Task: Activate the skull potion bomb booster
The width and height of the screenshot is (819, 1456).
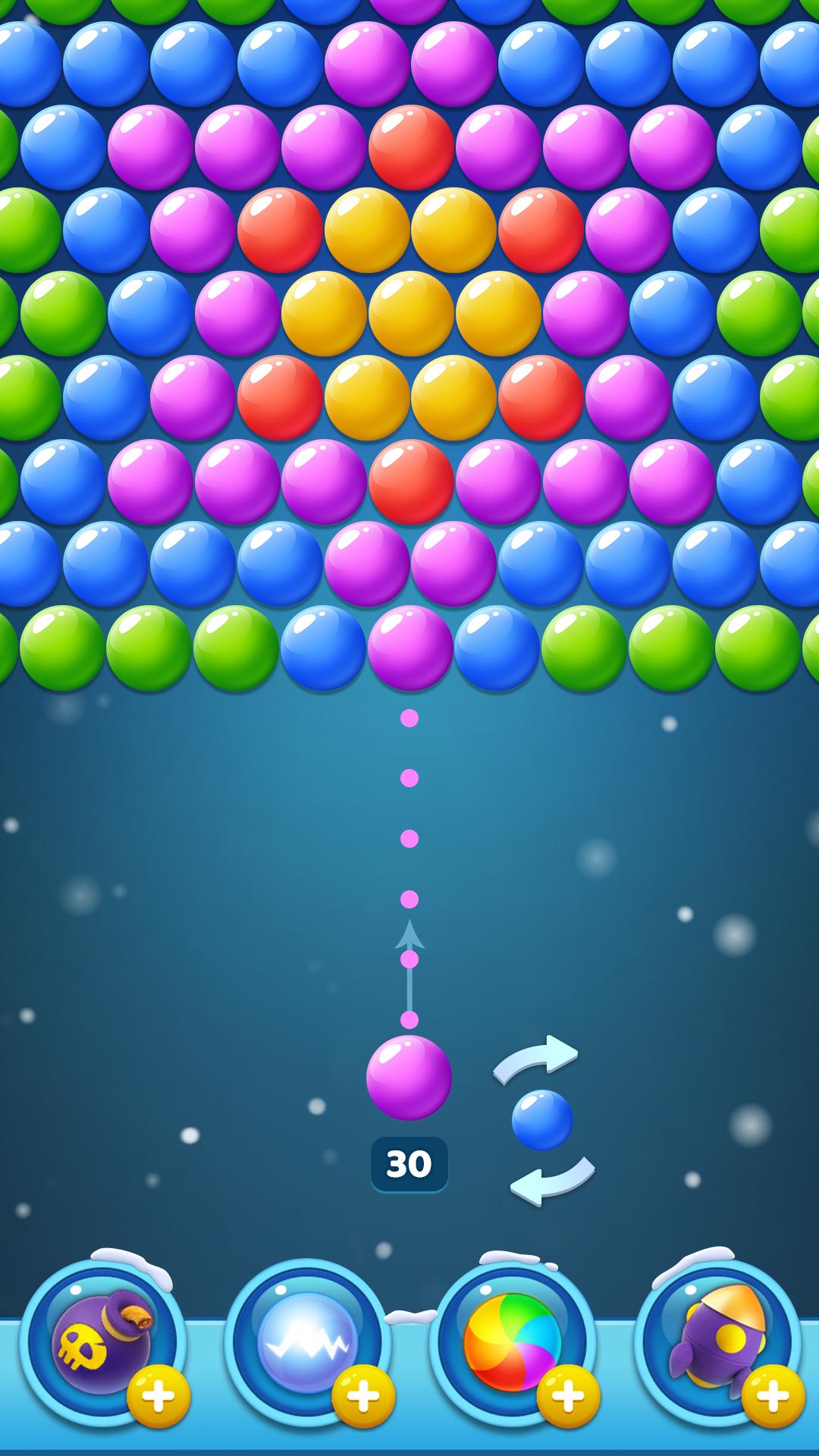Action: tap(102, 1343)
